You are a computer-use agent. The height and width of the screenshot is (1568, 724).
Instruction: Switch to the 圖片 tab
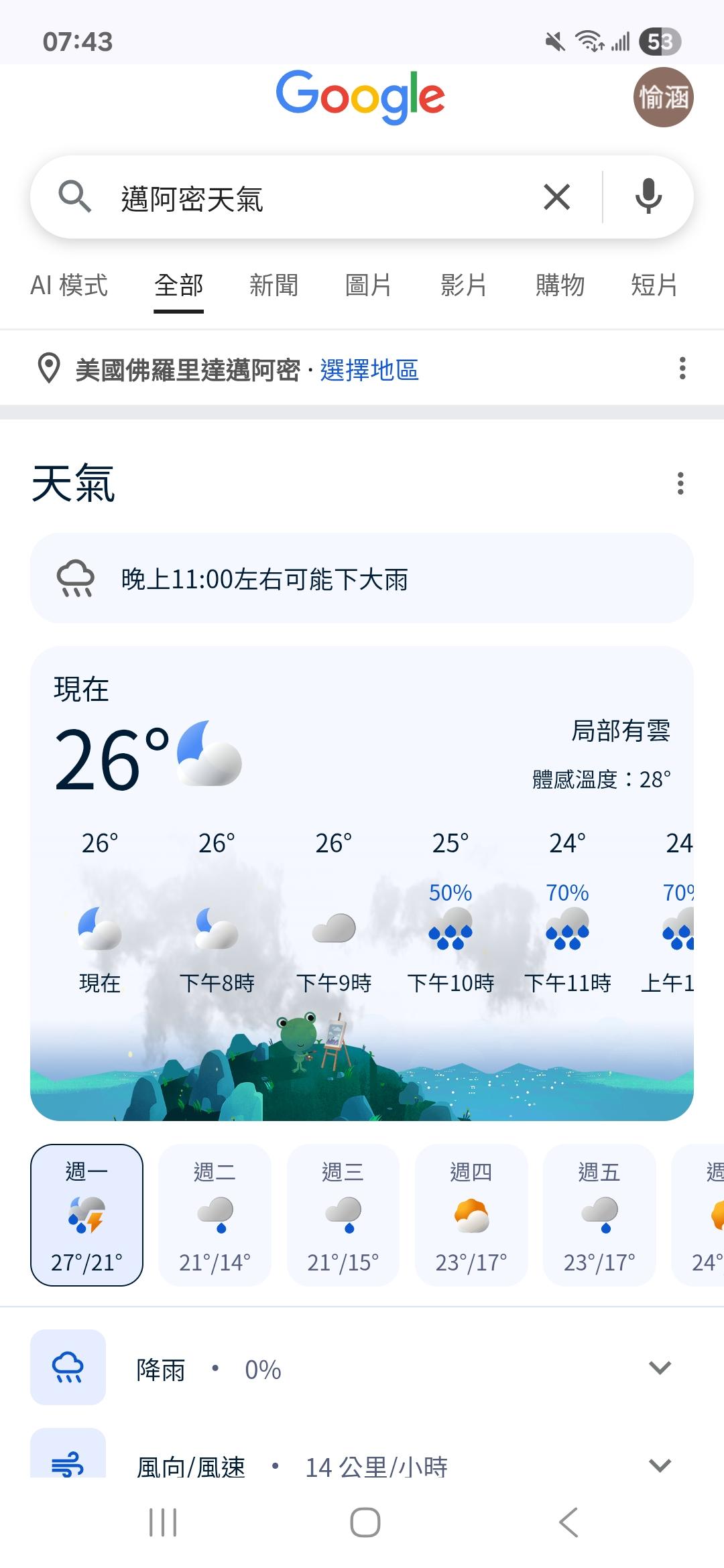(368, 285)
